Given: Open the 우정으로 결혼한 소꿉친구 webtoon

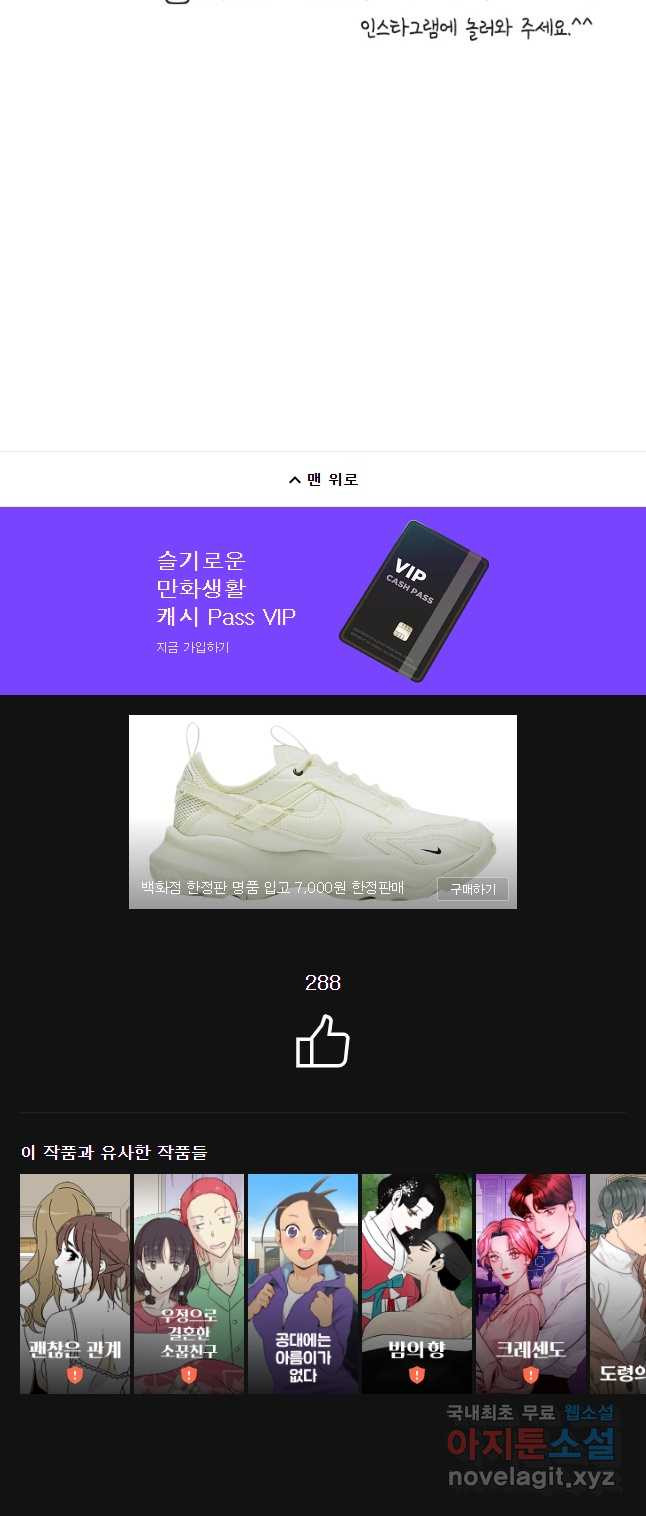Looking at the screenshot, I should (189, 1283).
